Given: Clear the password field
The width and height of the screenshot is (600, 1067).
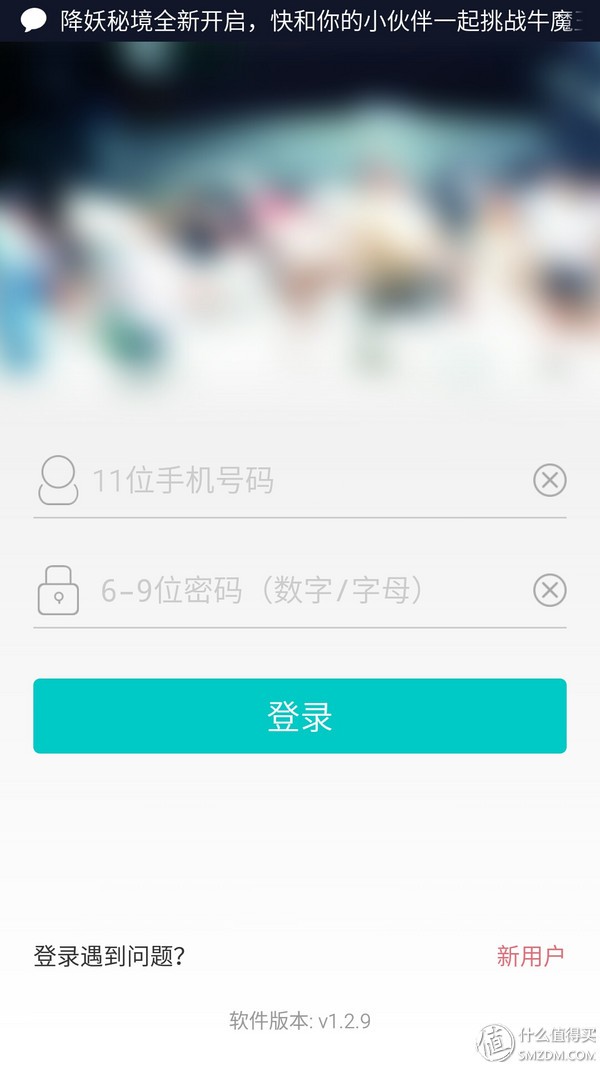Looking at the screenshot, I should 549,590.
